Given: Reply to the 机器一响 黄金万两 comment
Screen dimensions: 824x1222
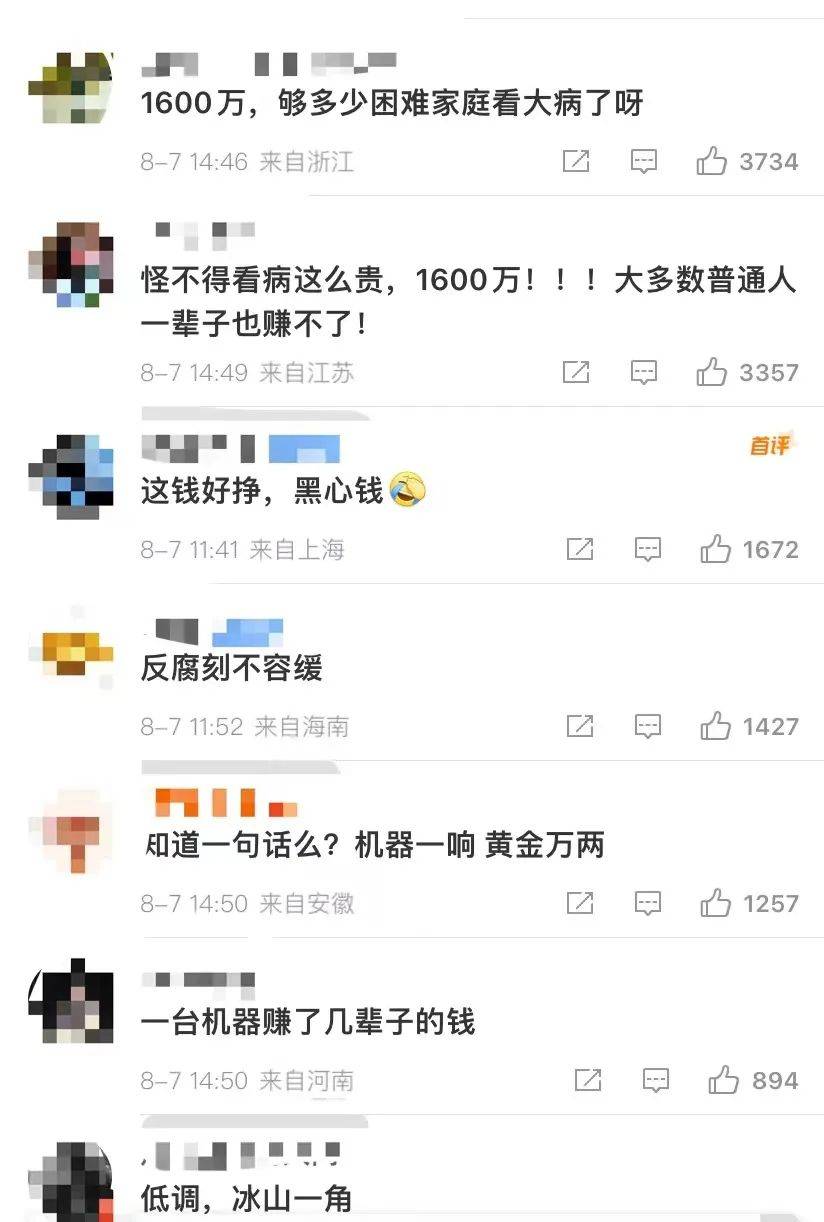Looking at the screenshot, I should pyautogui.click(x=648, y=903).
